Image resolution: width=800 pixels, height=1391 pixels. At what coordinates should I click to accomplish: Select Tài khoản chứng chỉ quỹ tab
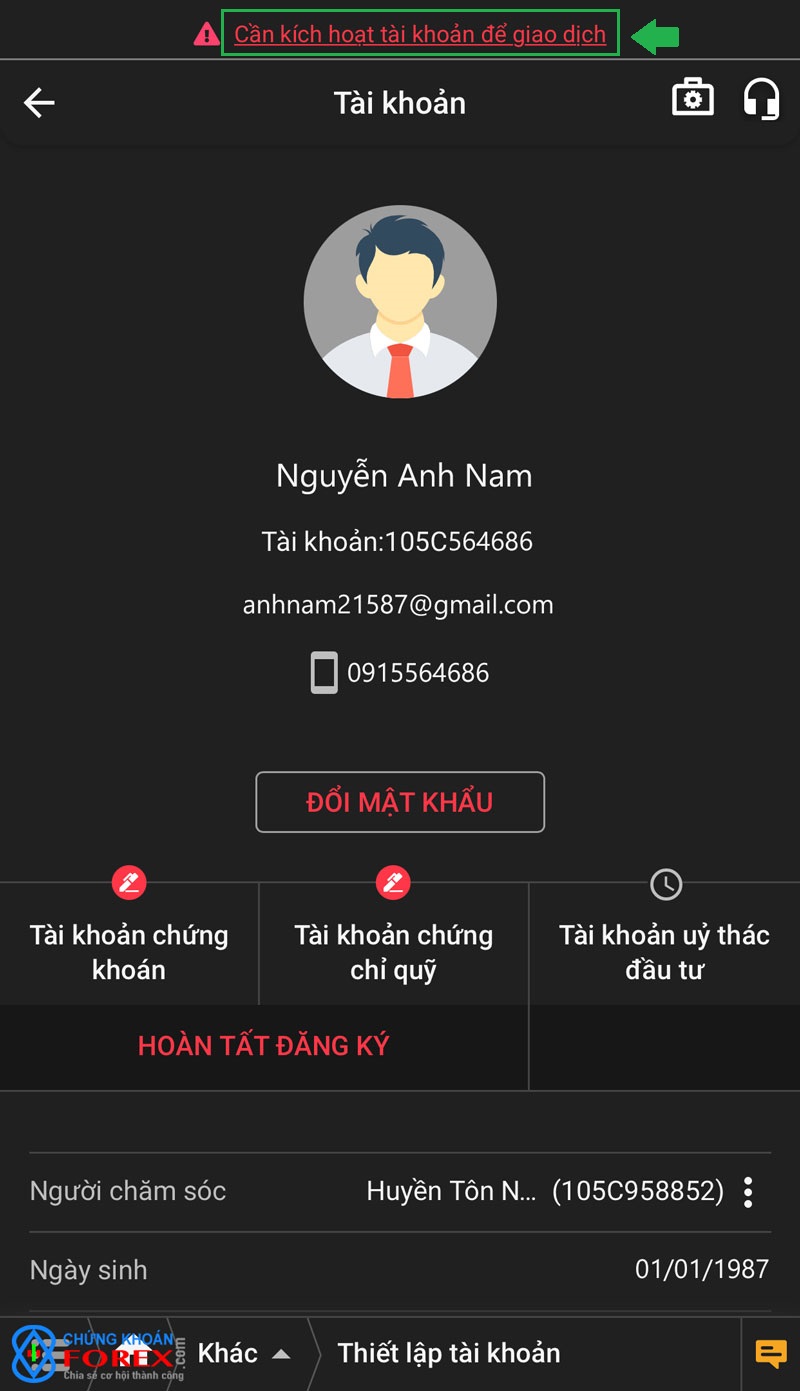393,944
